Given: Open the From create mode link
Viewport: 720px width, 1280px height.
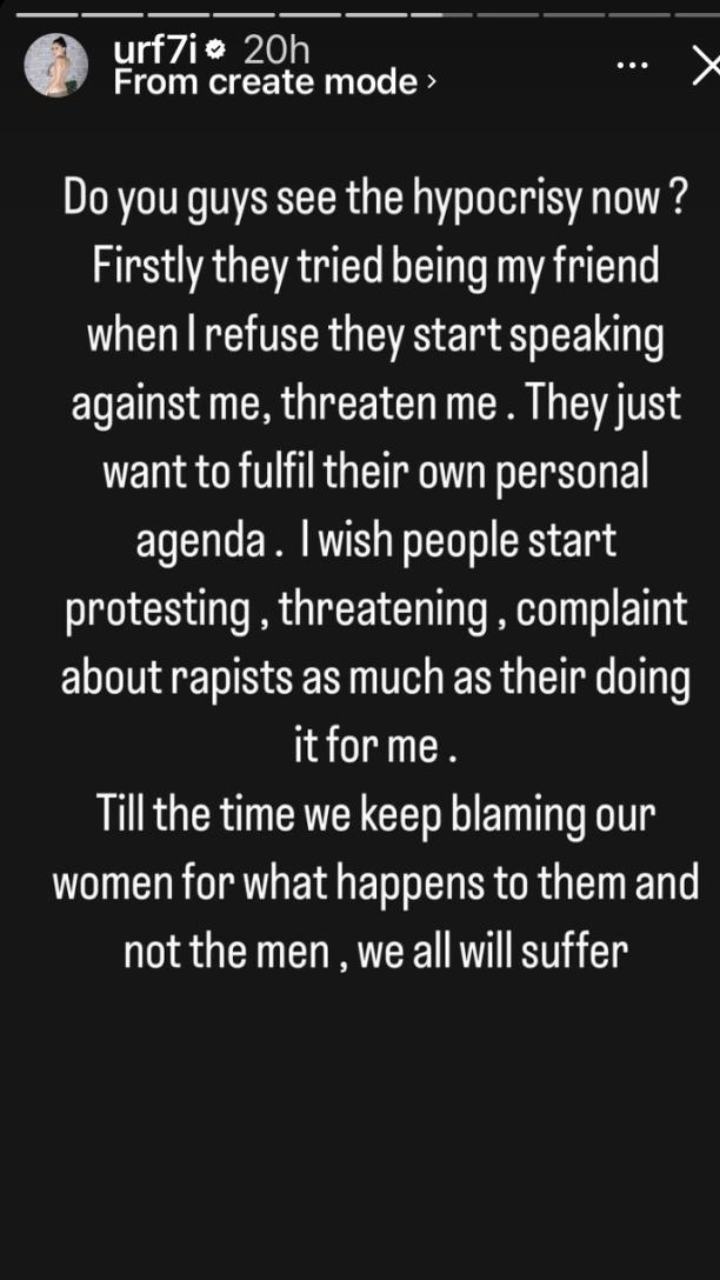Looking at the screenshot, I should [274, 83].
